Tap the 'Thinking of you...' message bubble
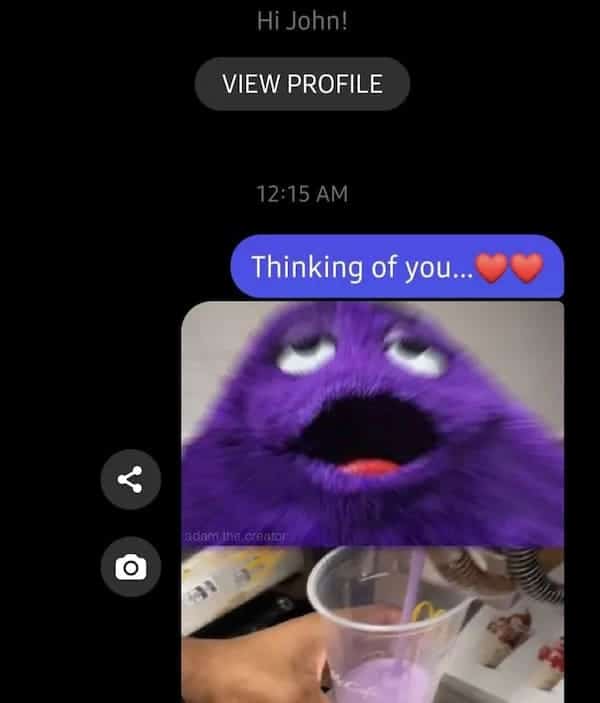Viewport: 600px width, 703px height. click(x=397, y=267)
